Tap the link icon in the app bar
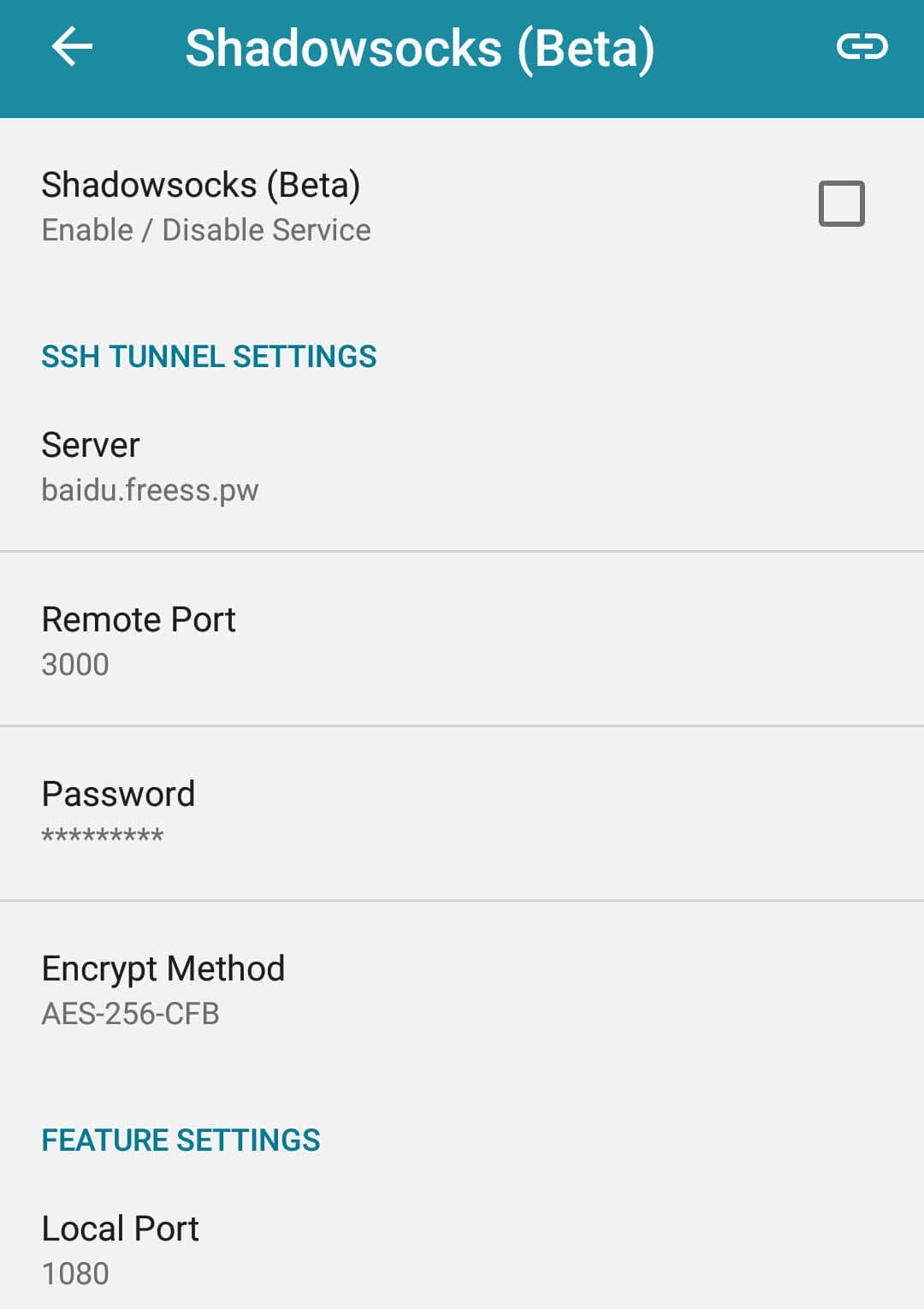The image size is (924, 1309). (862, 47)
